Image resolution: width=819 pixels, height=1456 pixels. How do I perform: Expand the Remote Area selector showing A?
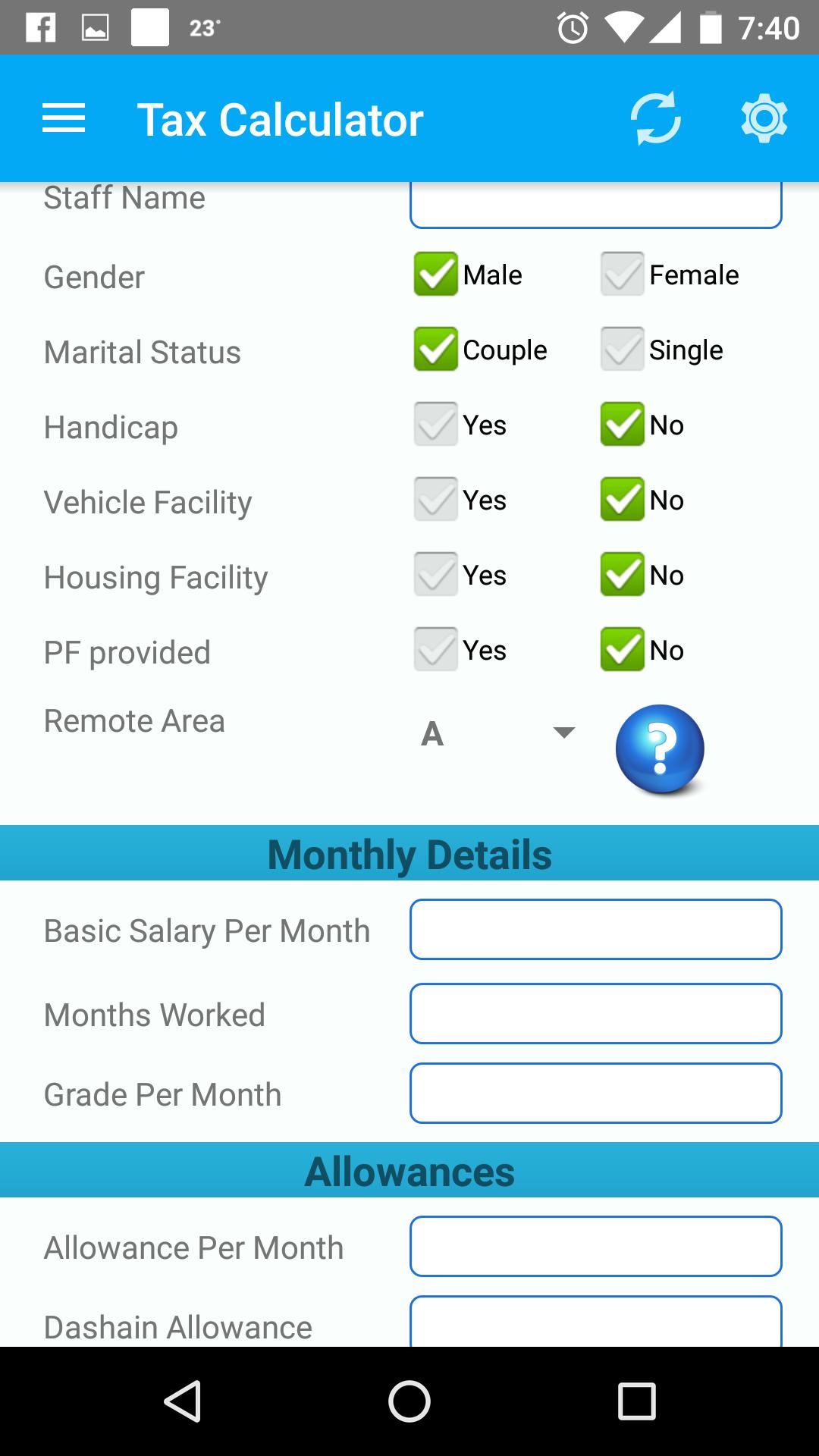[493, 733]
